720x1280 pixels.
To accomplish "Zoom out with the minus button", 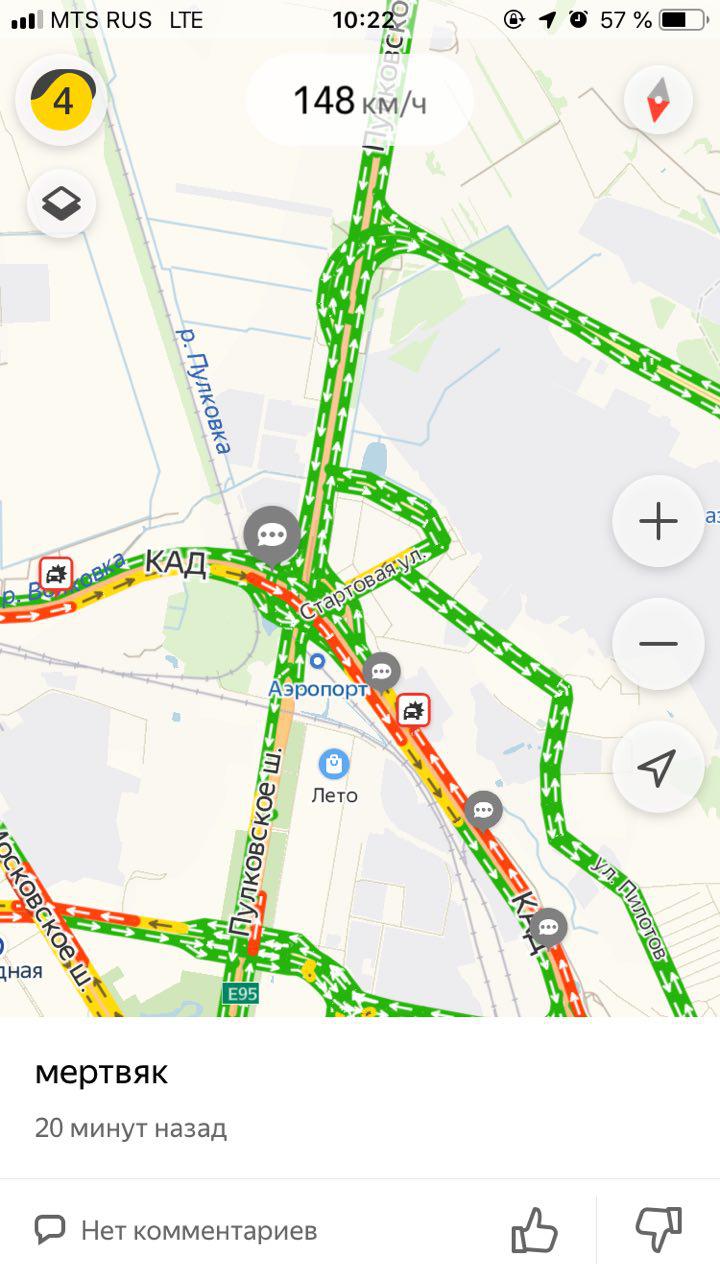I will 658,644.
